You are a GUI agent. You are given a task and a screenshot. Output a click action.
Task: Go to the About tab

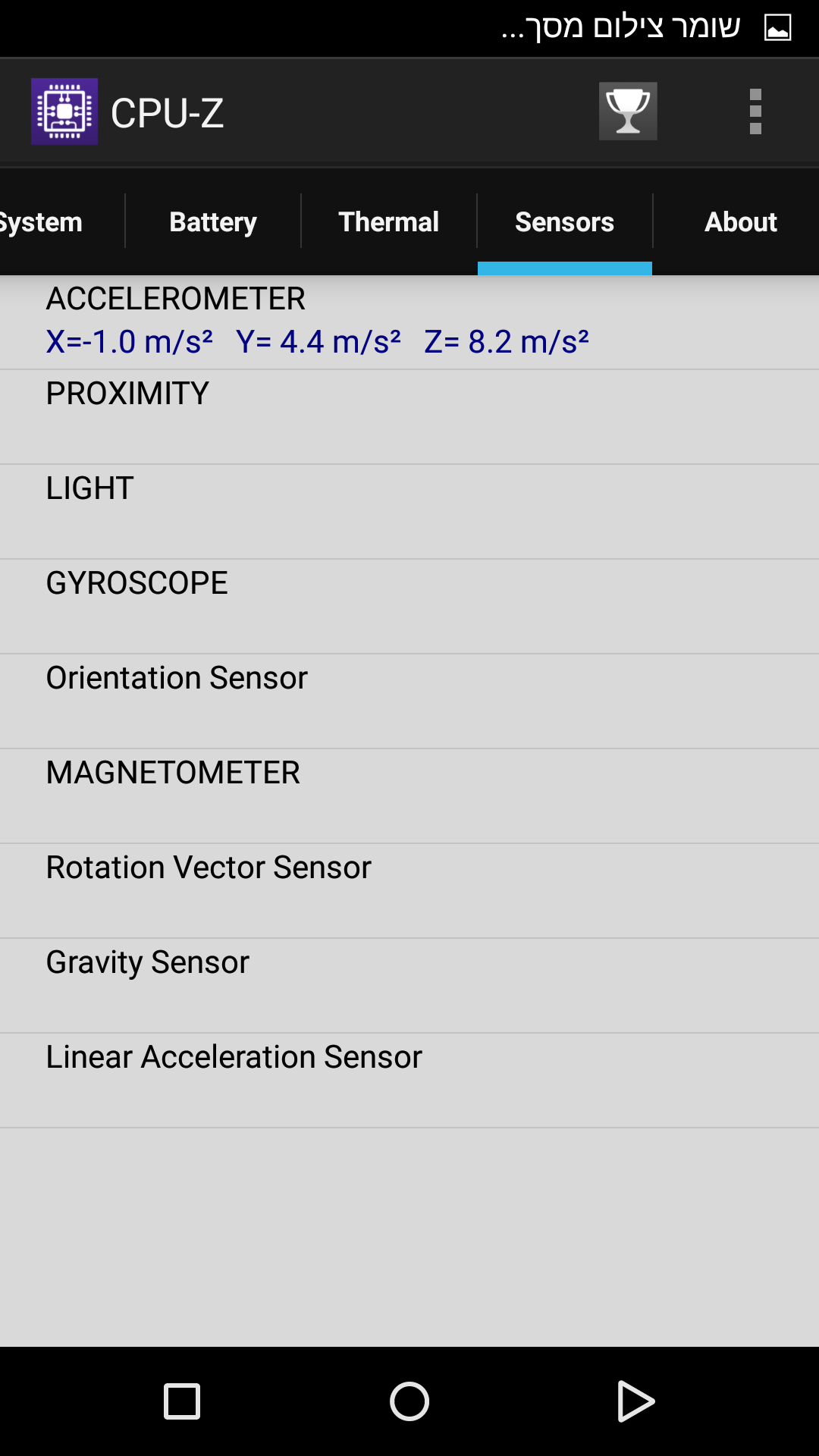(x=740, y=222)
